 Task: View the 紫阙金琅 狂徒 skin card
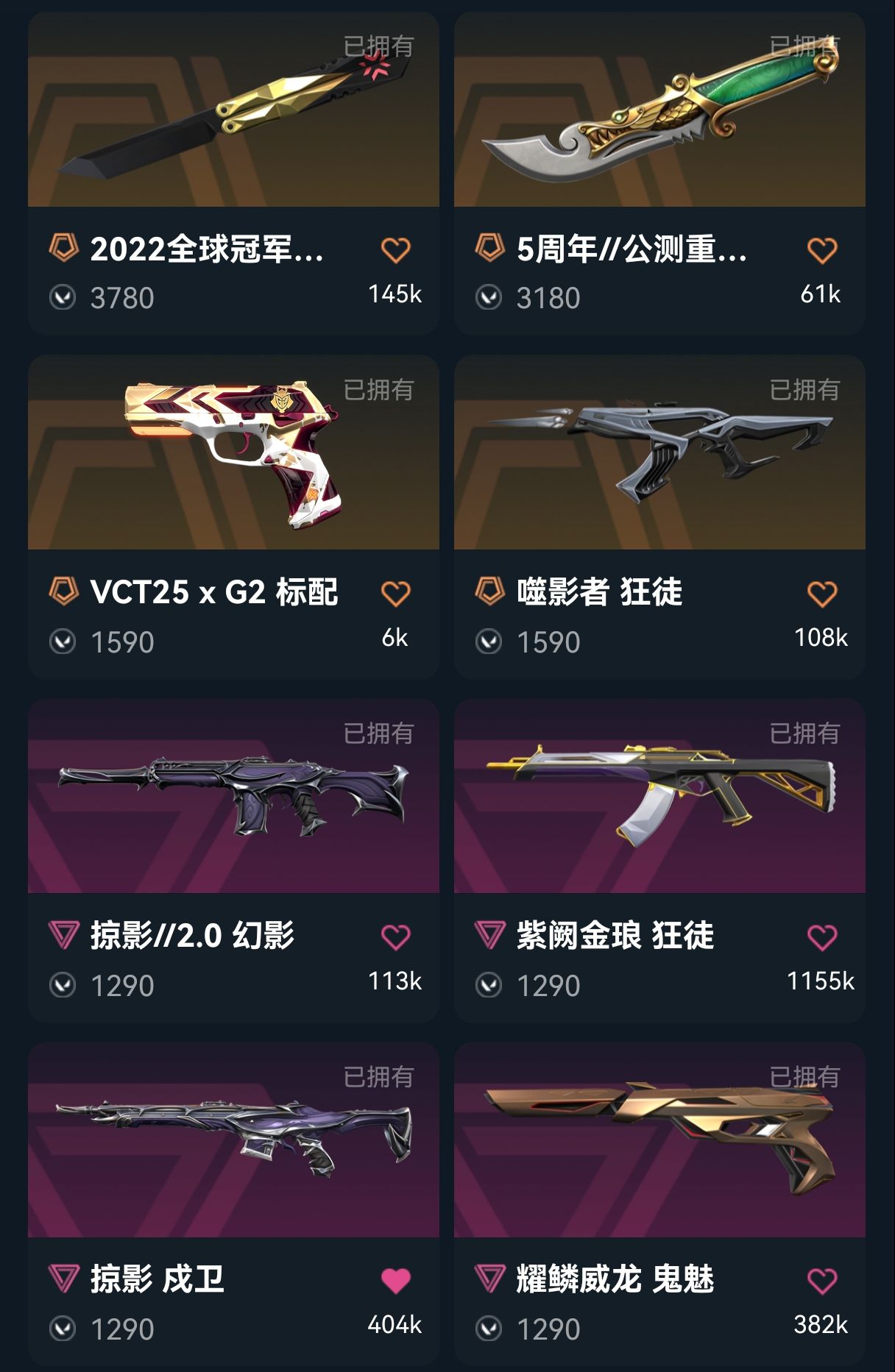click(659, 797)
